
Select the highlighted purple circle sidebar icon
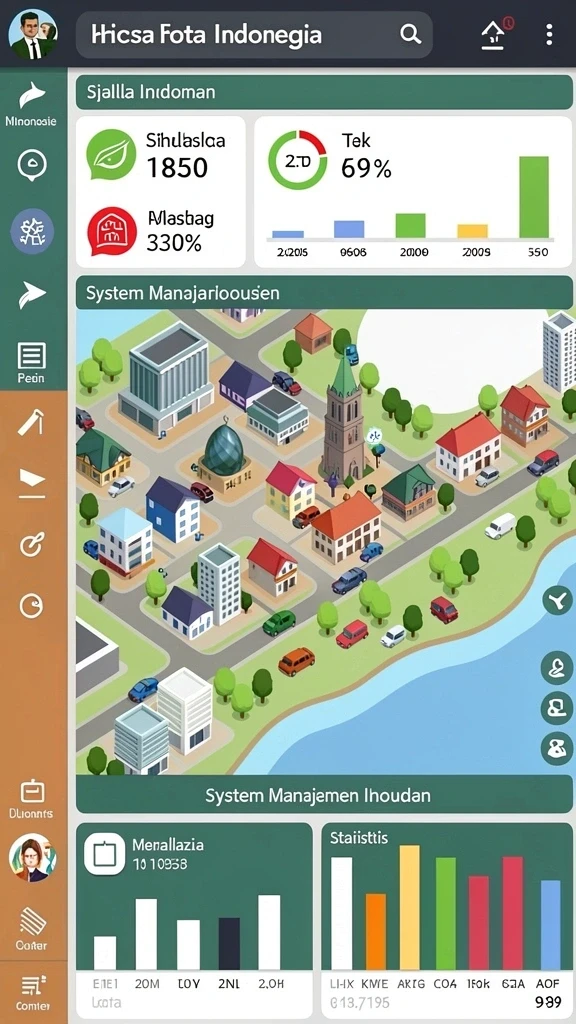(32, 231)
